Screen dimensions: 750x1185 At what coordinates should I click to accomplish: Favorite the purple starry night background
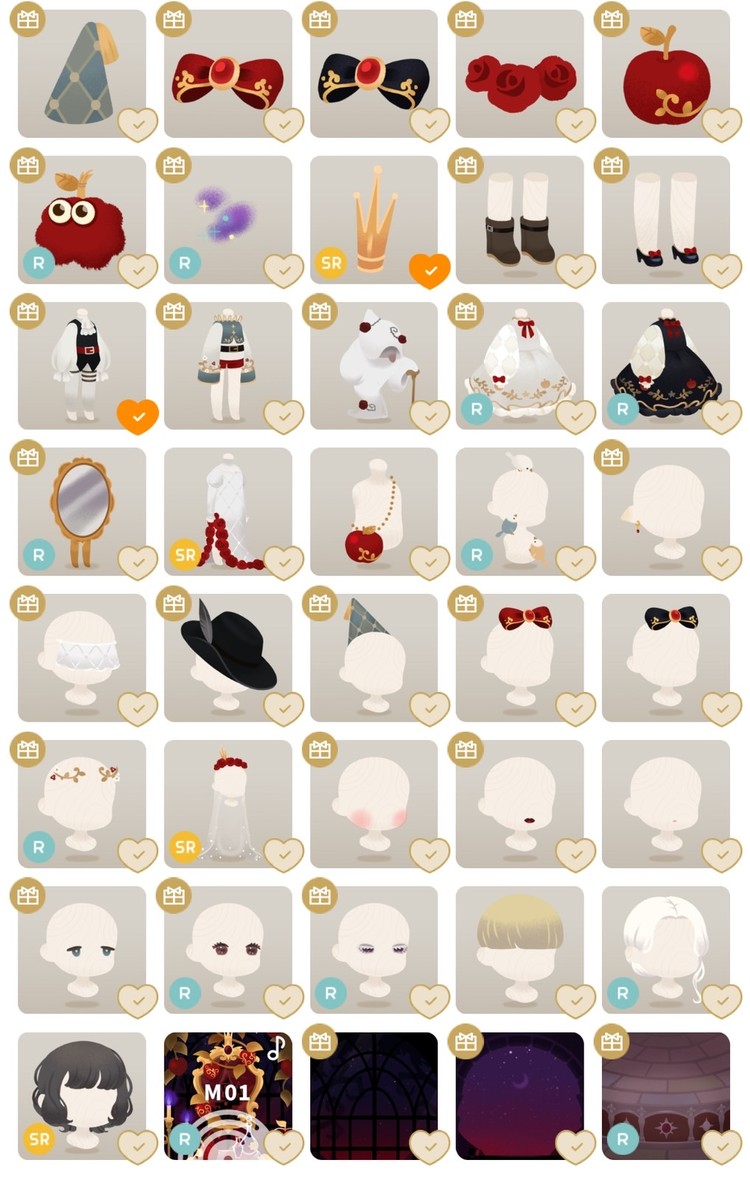point(575,1146)
